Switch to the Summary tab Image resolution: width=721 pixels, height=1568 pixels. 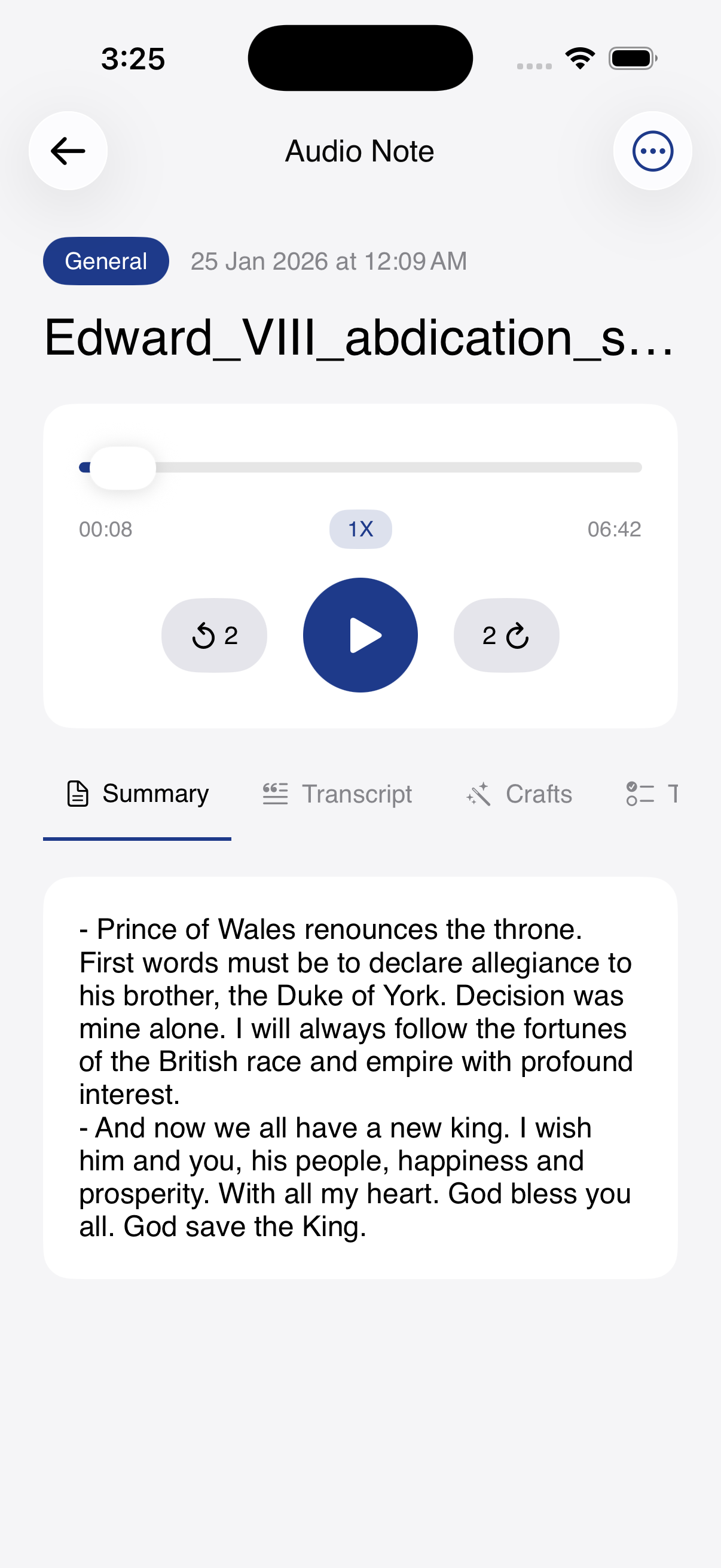tap(137, 794)
